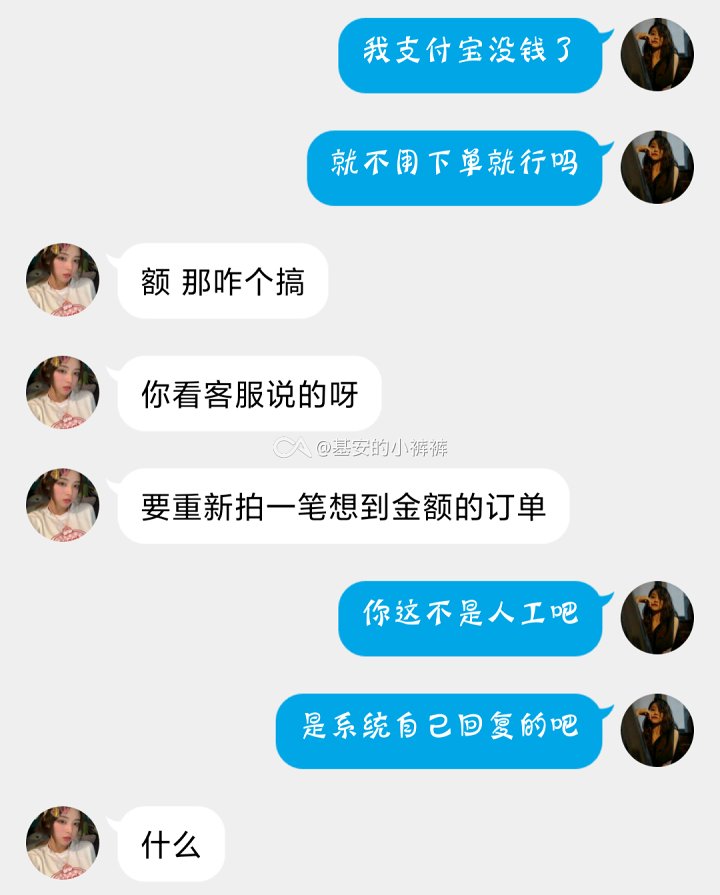This screenshot has height=895, width=720.
Task: Open avatar next to '你这不是人工吧'
Action: [x=657, y=618]
